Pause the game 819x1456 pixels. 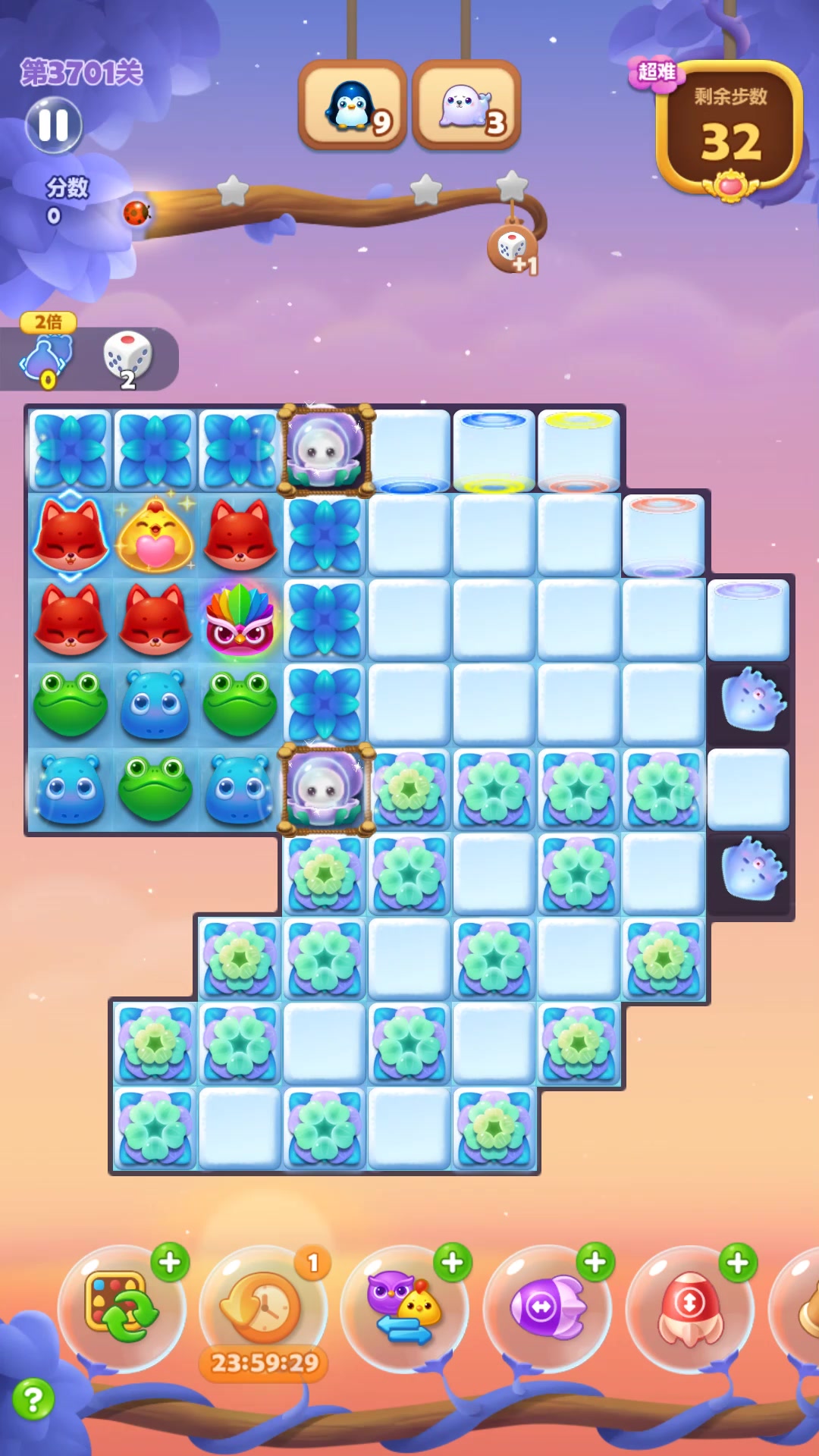pos(53,125)
